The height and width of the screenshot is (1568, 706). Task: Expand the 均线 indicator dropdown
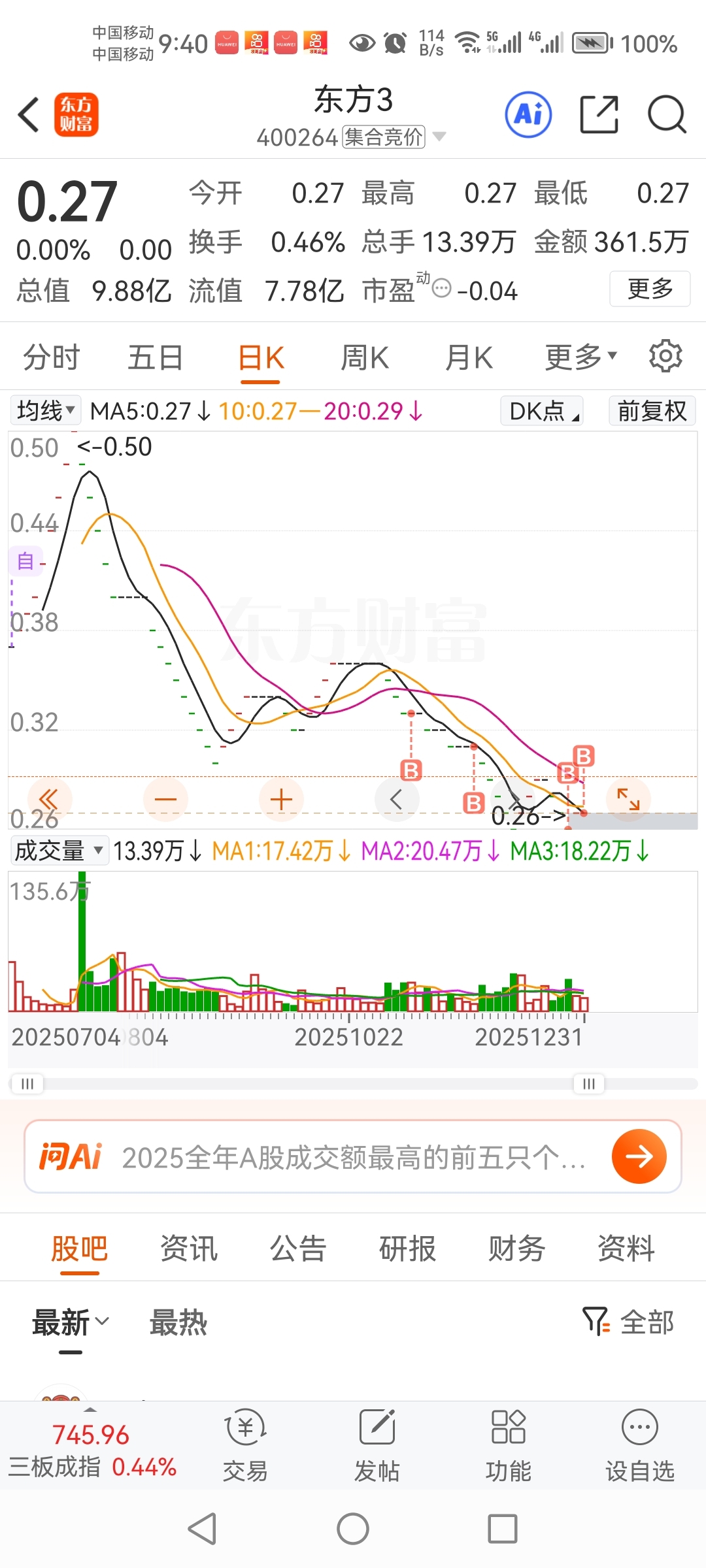pyautogui.click(x=46, y=411)
